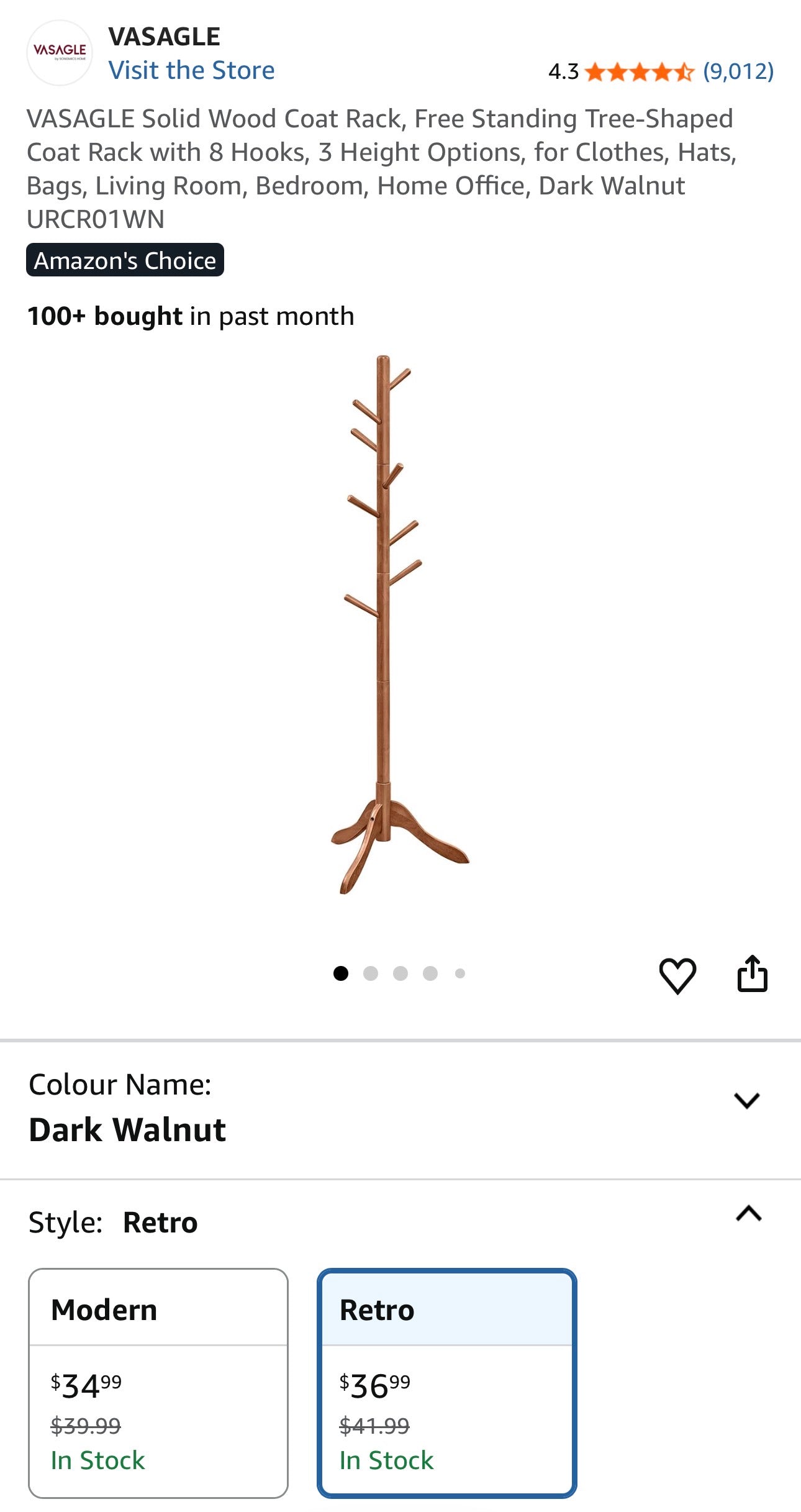Click the product title text

click(382, 168)
